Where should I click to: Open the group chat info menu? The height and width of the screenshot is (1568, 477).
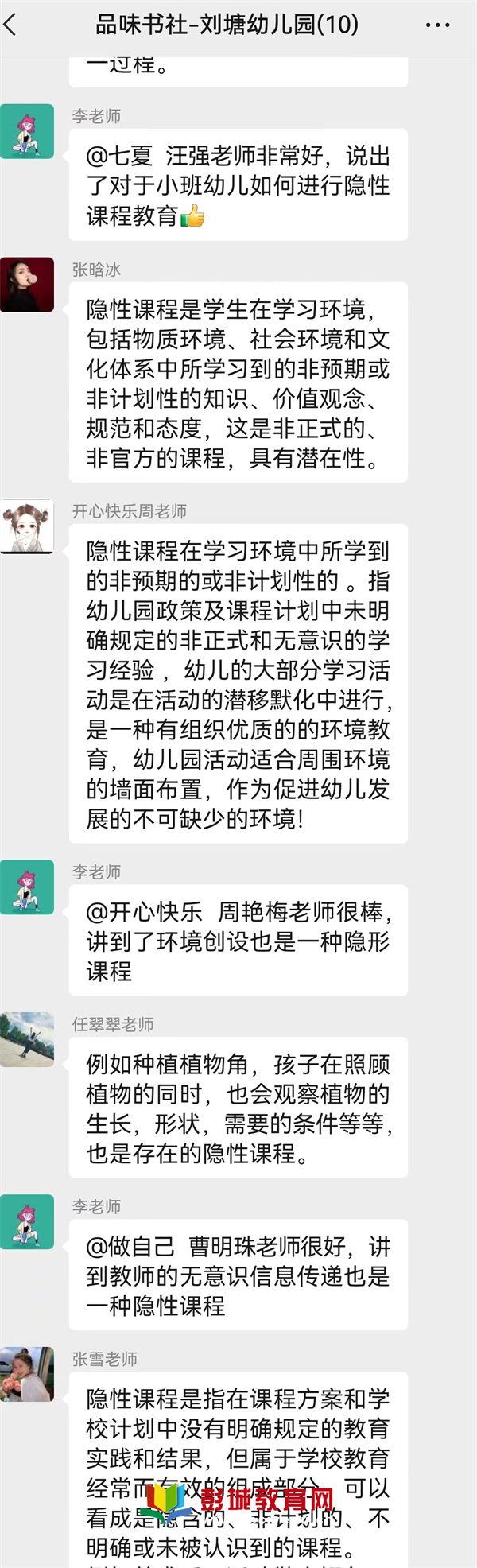tap(437, 25)
